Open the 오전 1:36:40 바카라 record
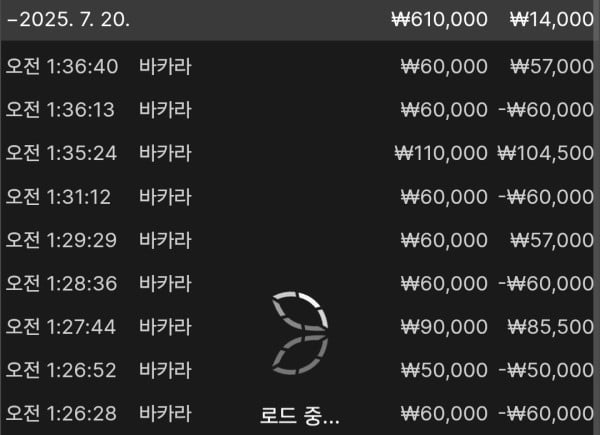 pos(300,67)
